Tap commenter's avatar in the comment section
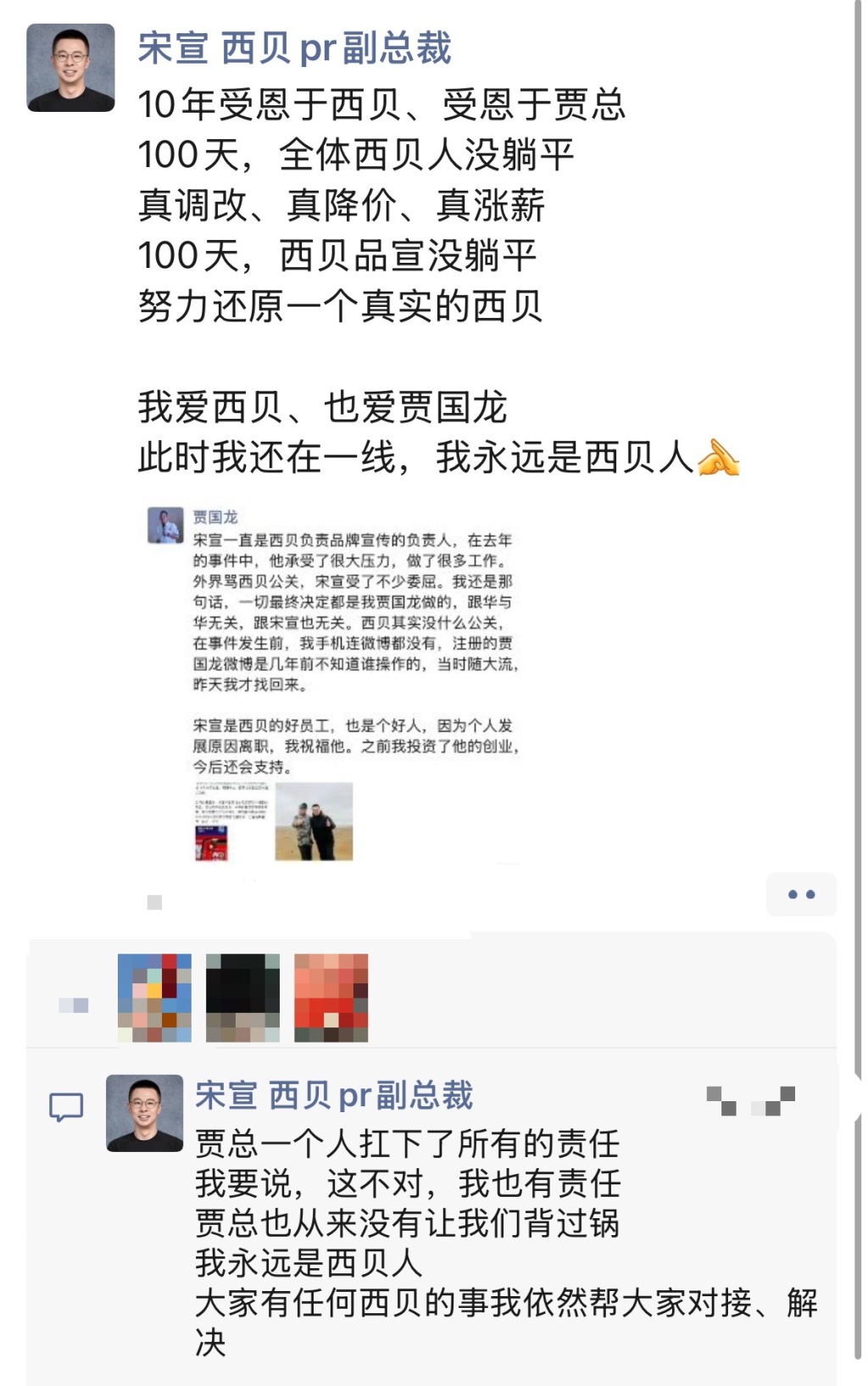Viewport: 868px width, 1386px height. click(144, 1113)
